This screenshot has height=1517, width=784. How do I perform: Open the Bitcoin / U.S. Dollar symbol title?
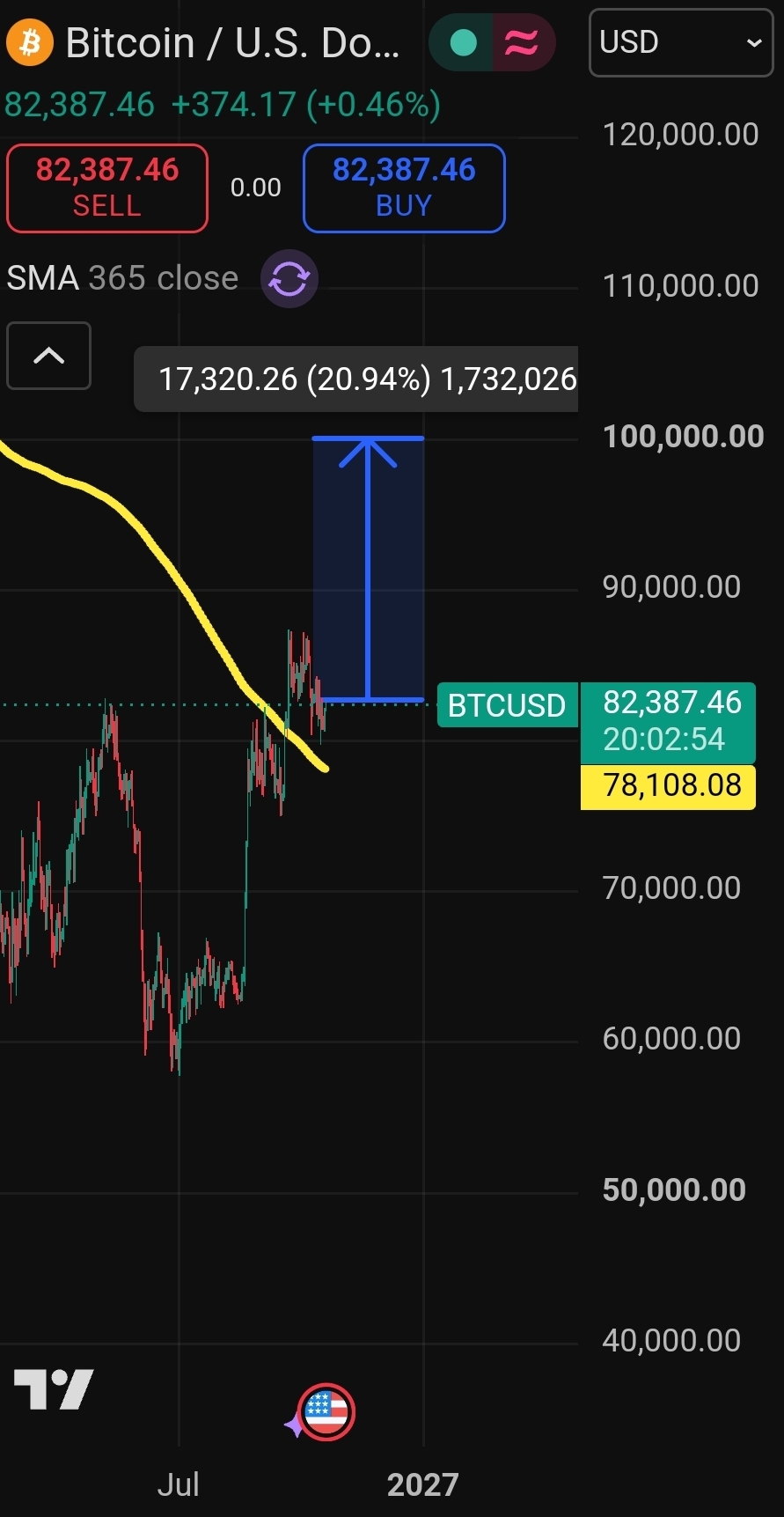(233, 42)
